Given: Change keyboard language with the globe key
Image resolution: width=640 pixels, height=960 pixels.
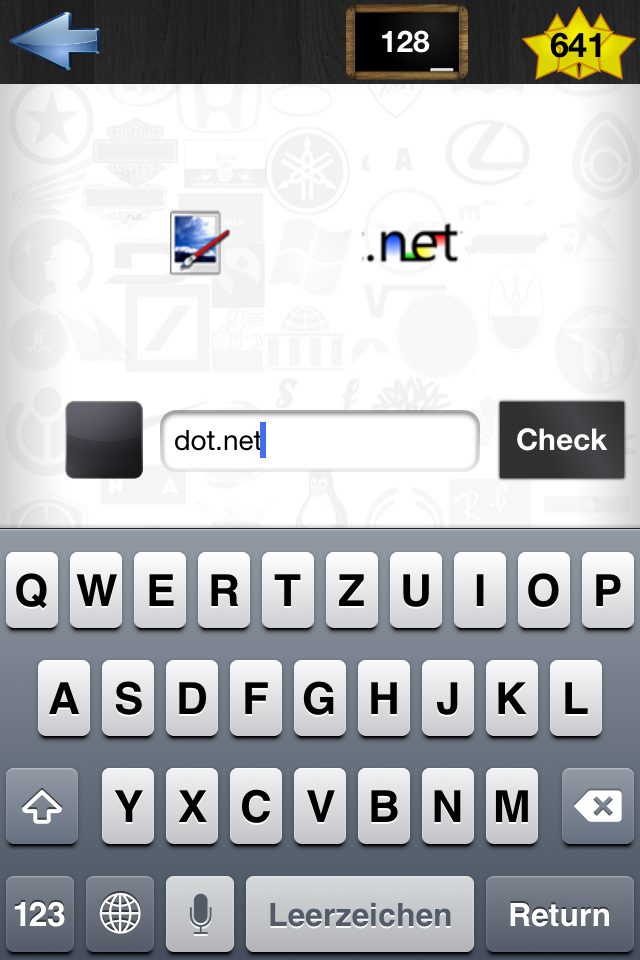Looking at the screenshot, I should (120, 914).
